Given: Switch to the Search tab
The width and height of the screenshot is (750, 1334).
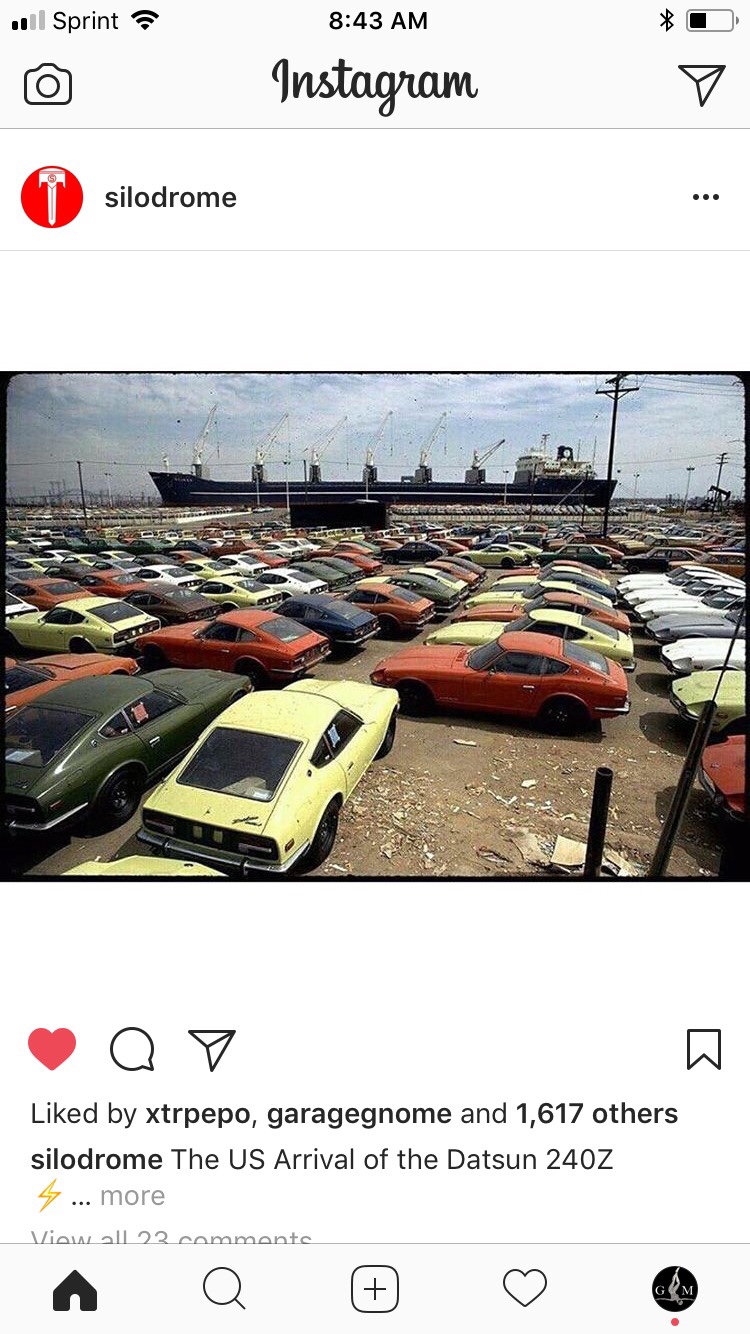Looking at the screenshot, I should tap(224, 1289).
